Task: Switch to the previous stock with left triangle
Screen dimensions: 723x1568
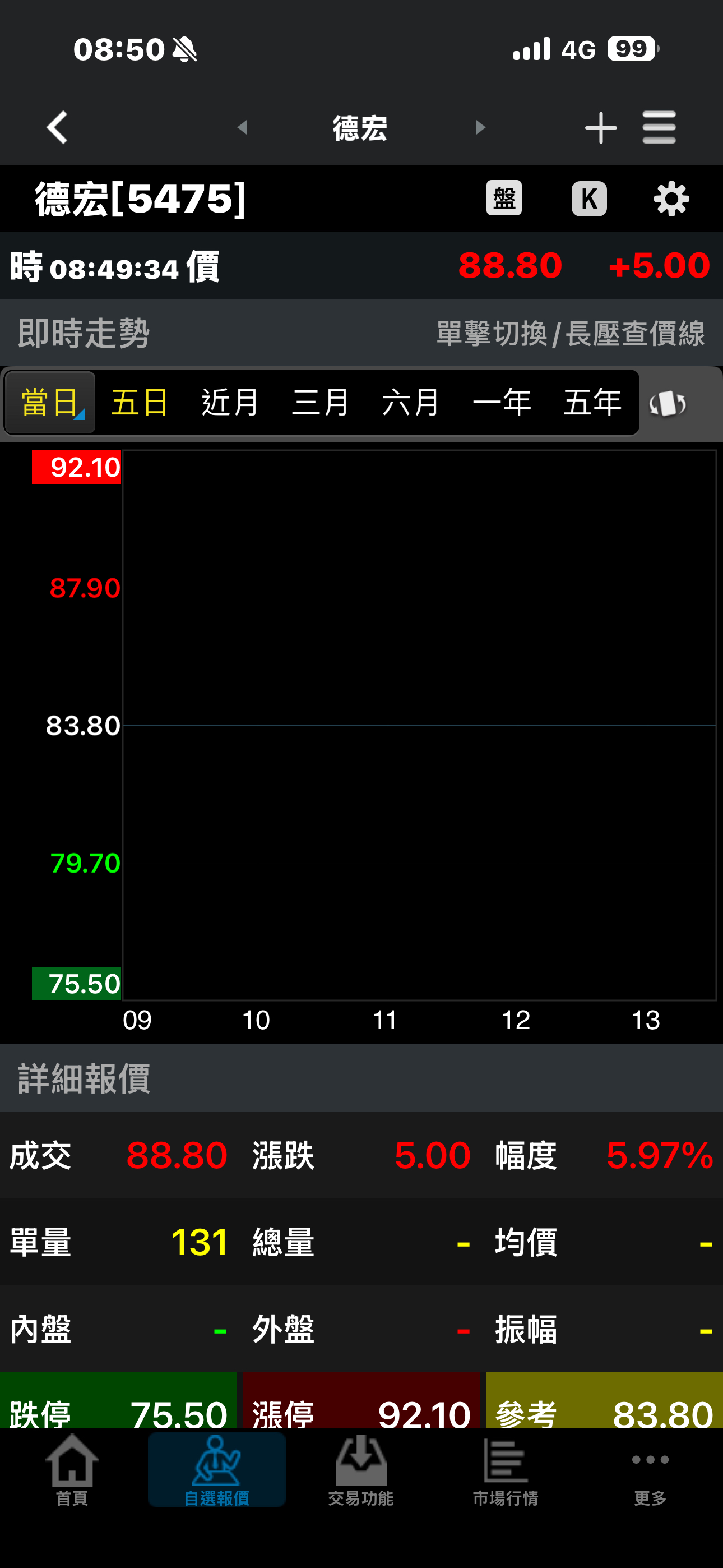Action: pos(242,128)
